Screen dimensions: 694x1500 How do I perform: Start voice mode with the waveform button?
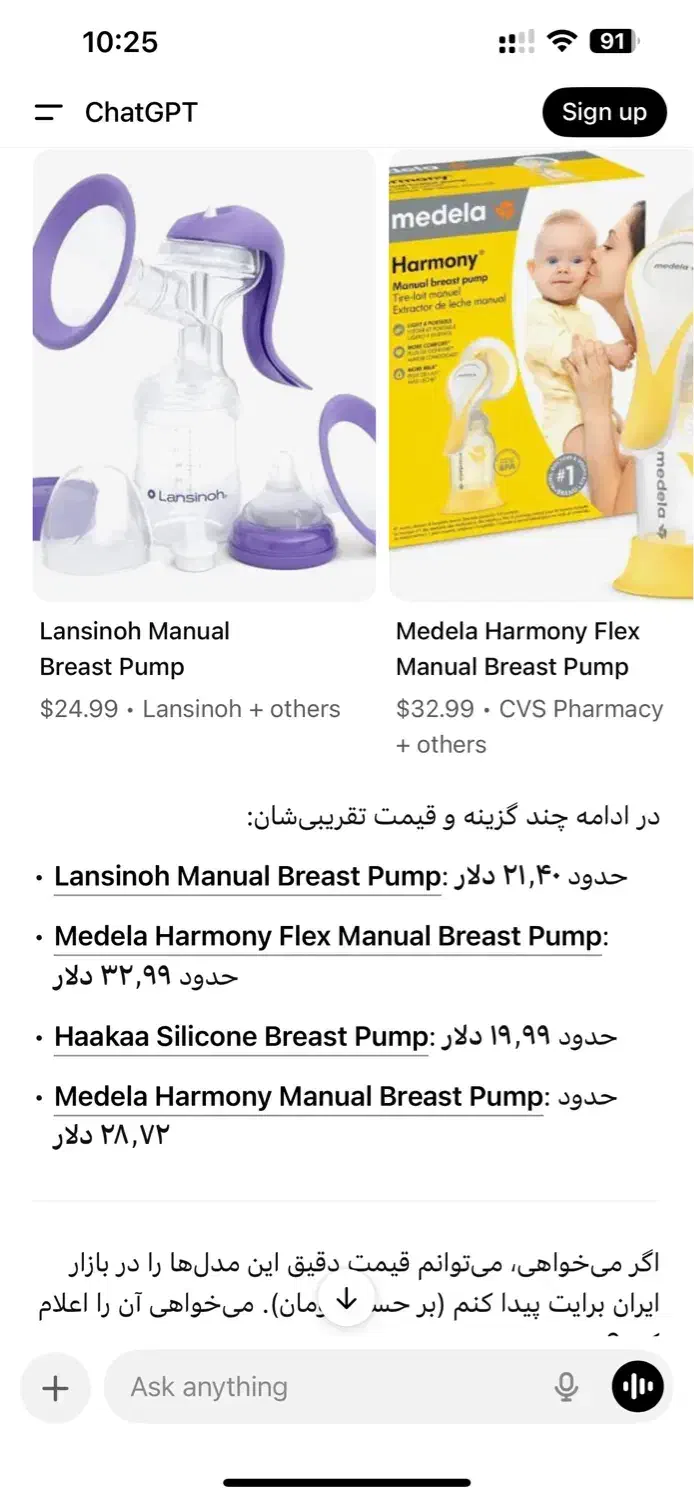tap(638, 1387)
